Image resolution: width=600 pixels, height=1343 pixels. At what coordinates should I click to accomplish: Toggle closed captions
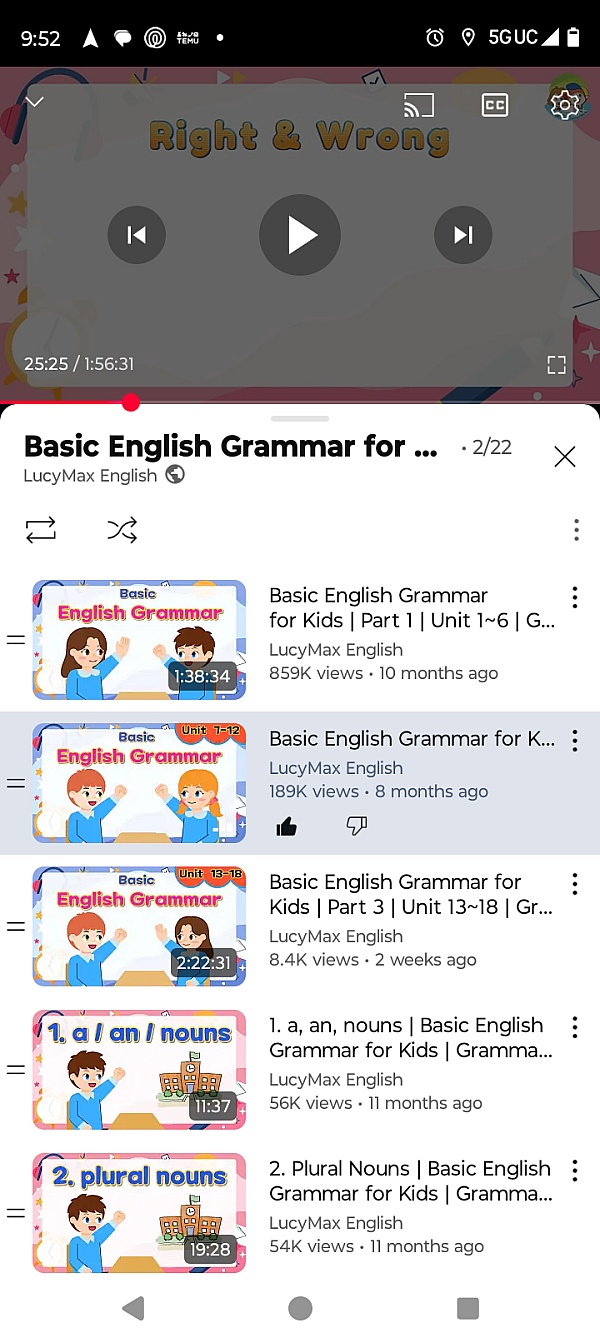click(x=495, y=104)
